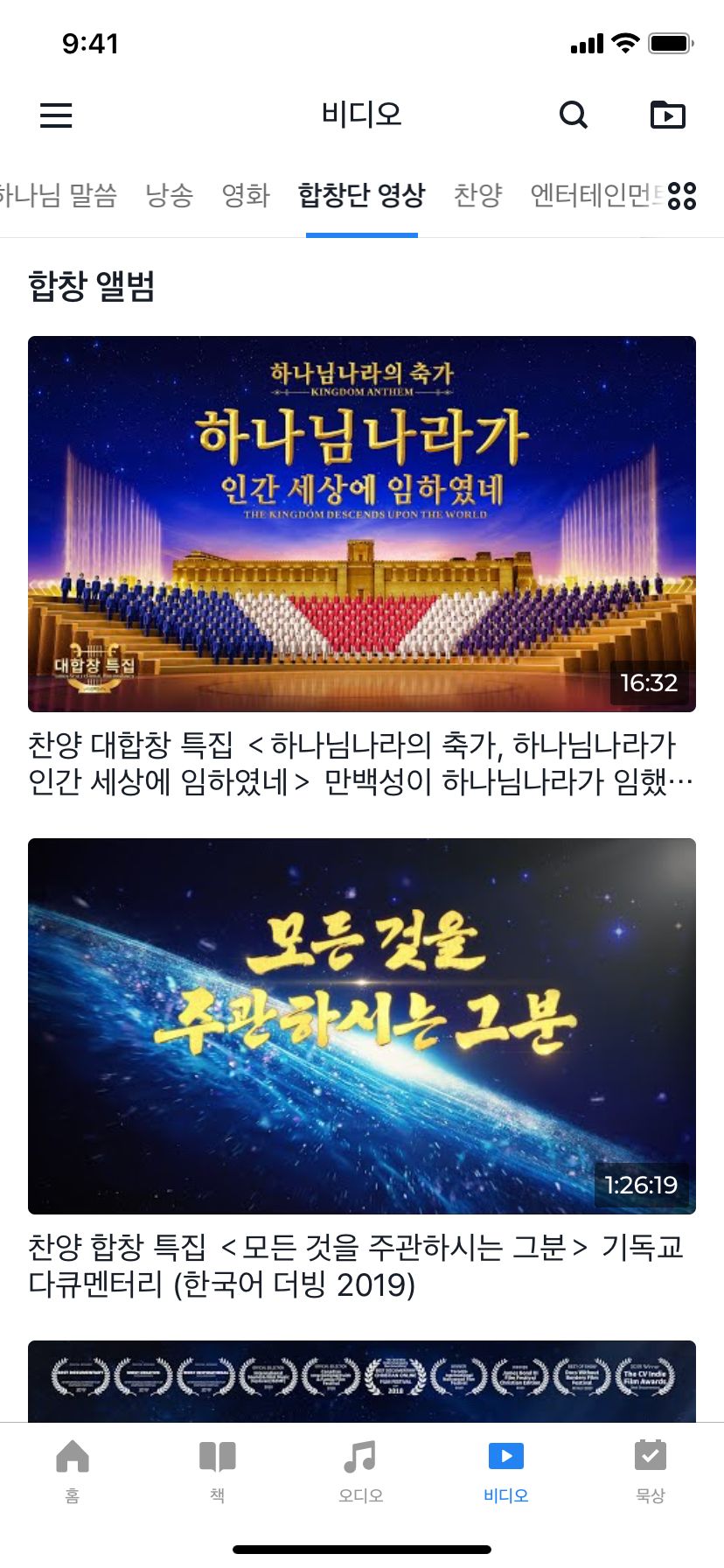The height and width of the screenshot is (1568, 724).
Task: Switch to the 낭송 tab
Action: point(169,195)
